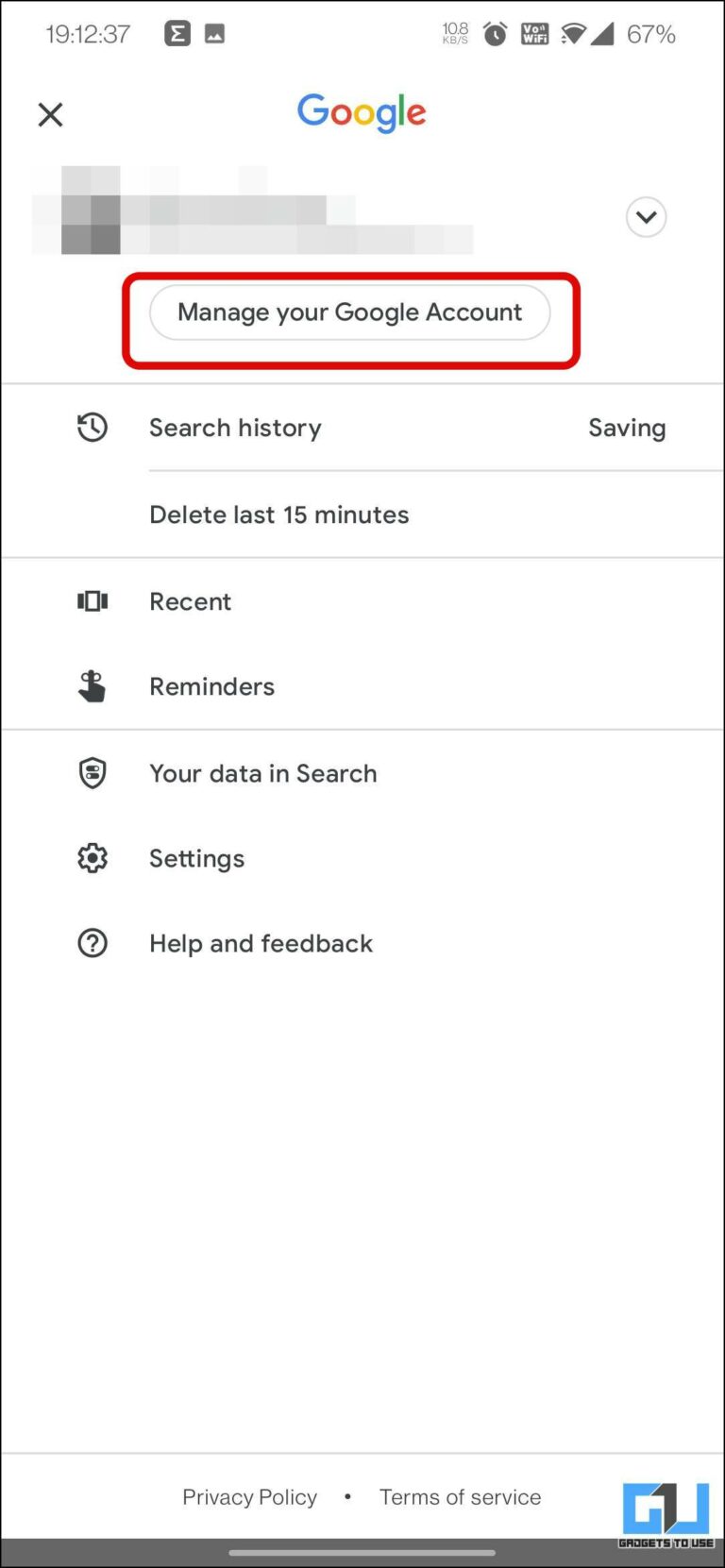Select Delete last 15 minutes
The width and height of the screenshot is (725, 1568).
tap(278, 514)
